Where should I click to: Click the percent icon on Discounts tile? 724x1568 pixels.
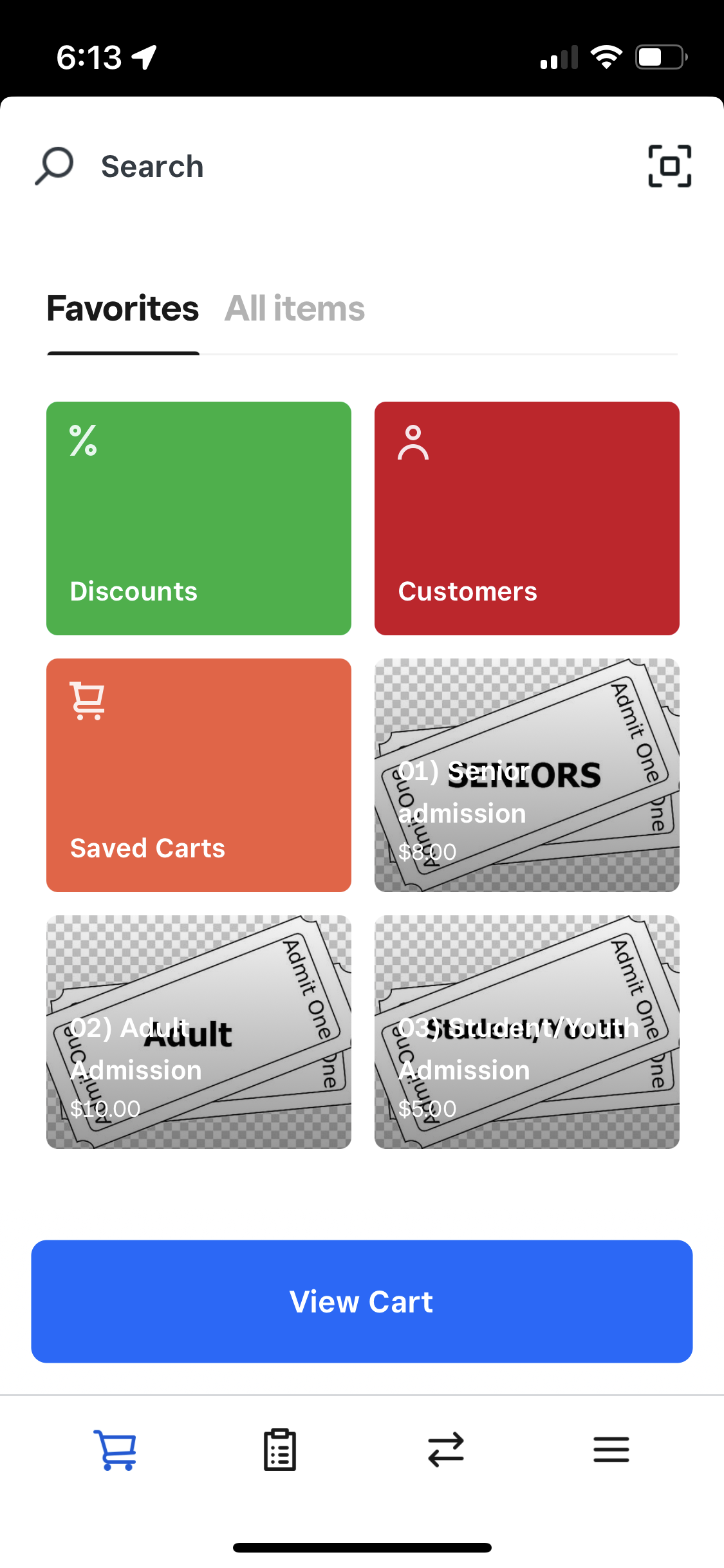pyautogui.click(x=82, y=443)
